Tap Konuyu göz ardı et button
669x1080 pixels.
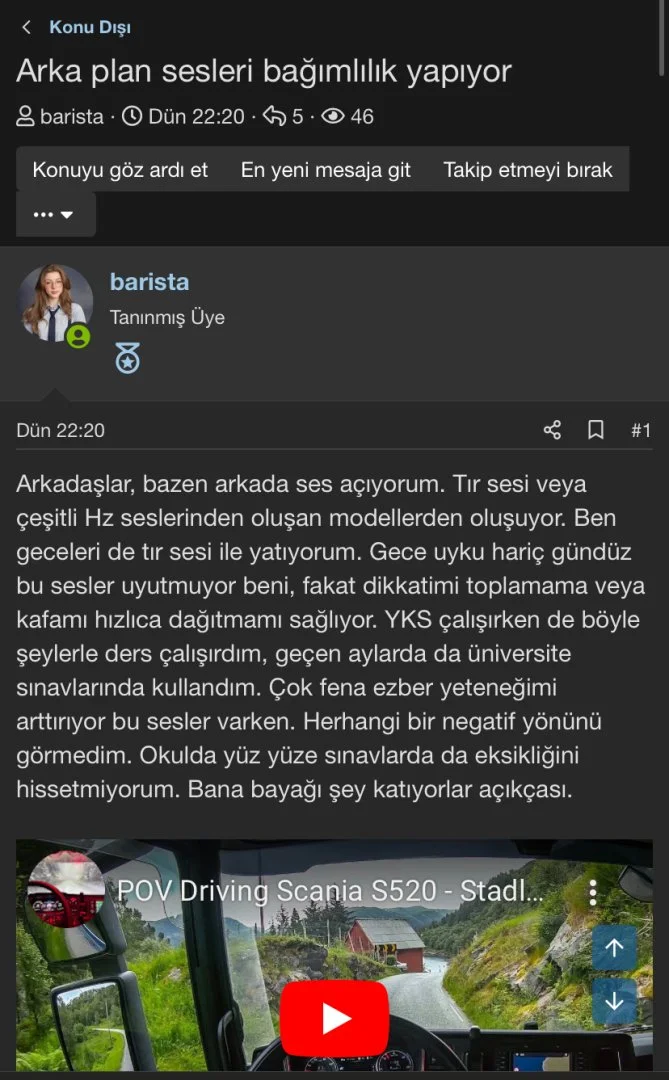coord(120,169)
